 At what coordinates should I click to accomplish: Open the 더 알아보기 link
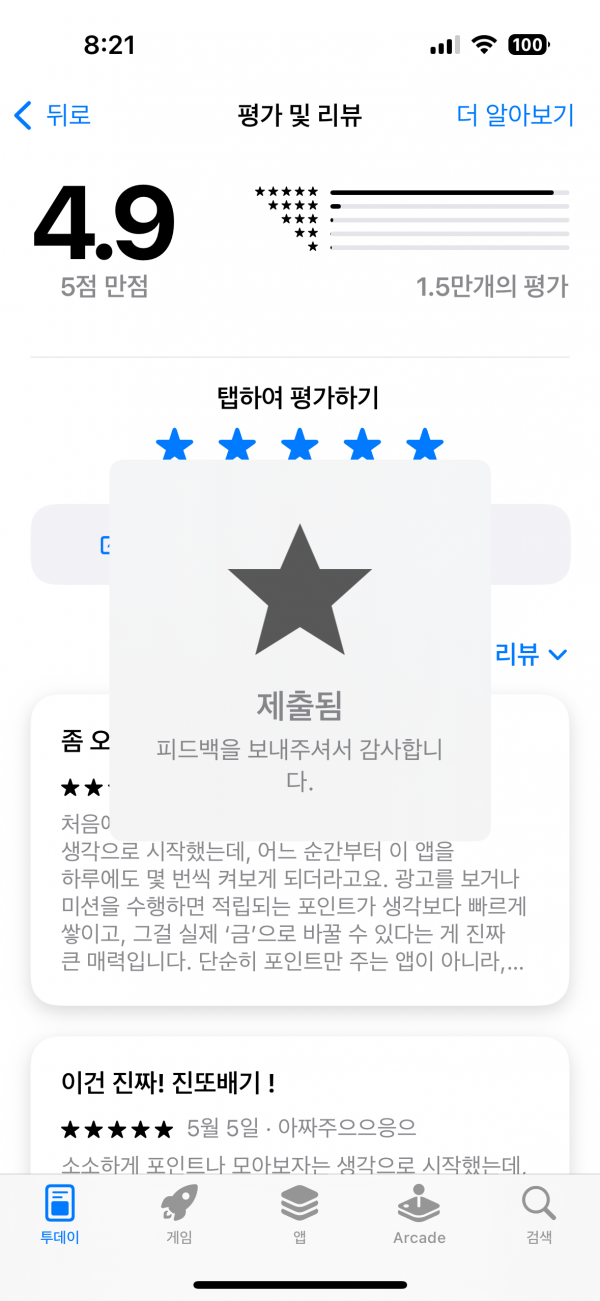[x=515, y=115]
